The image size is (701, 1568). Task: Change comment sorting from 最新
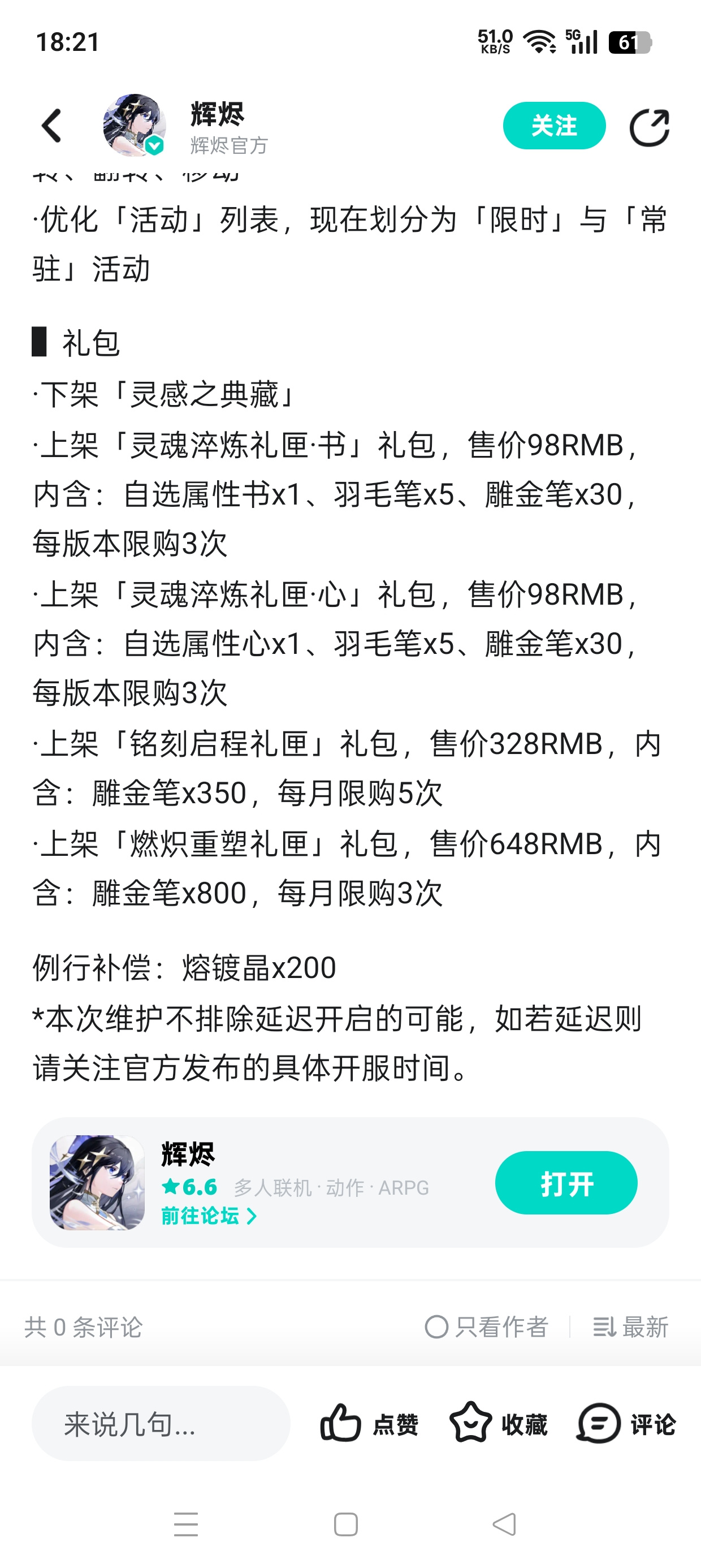click(630, 1327)
